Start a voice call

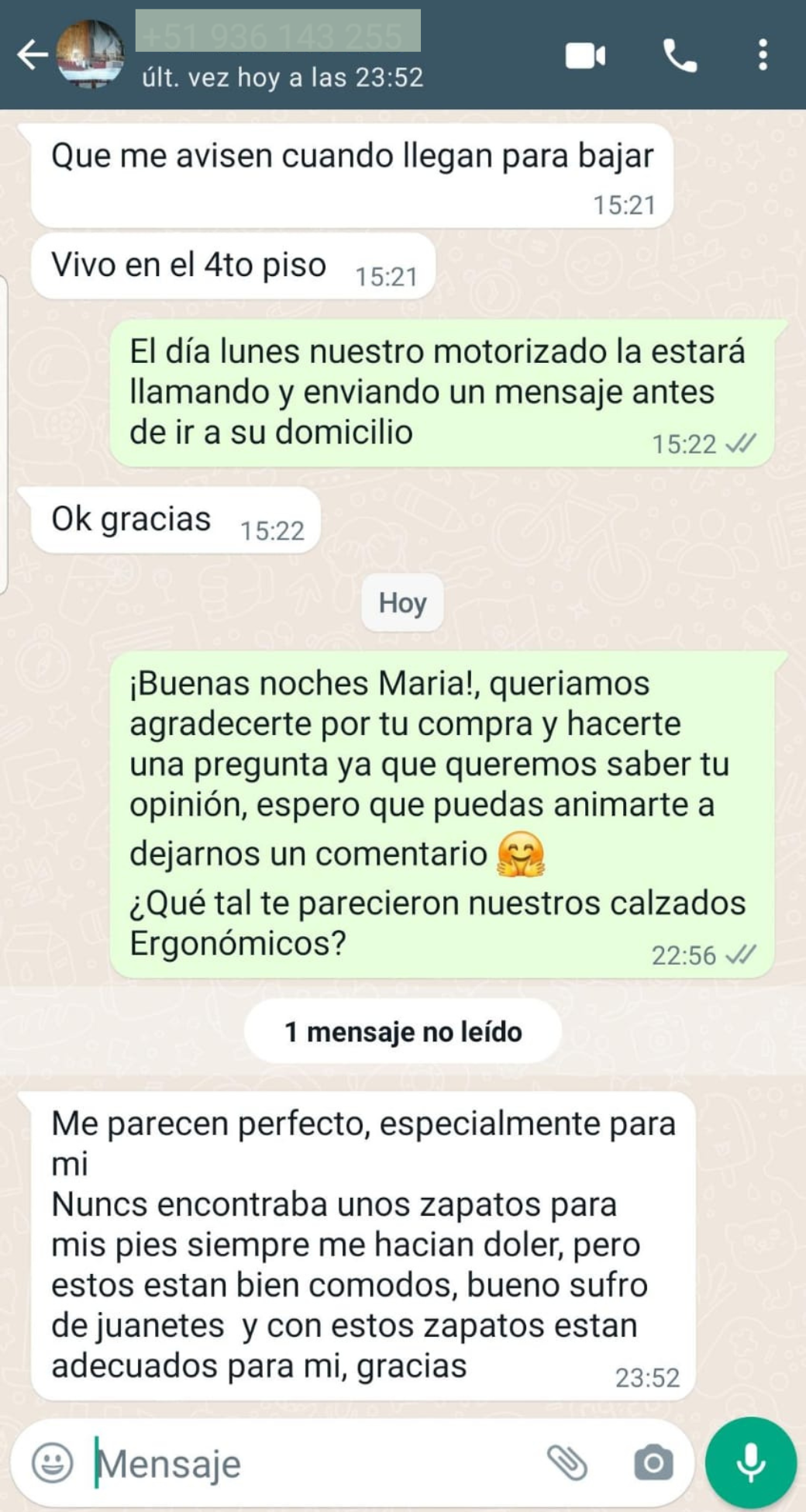680,56
